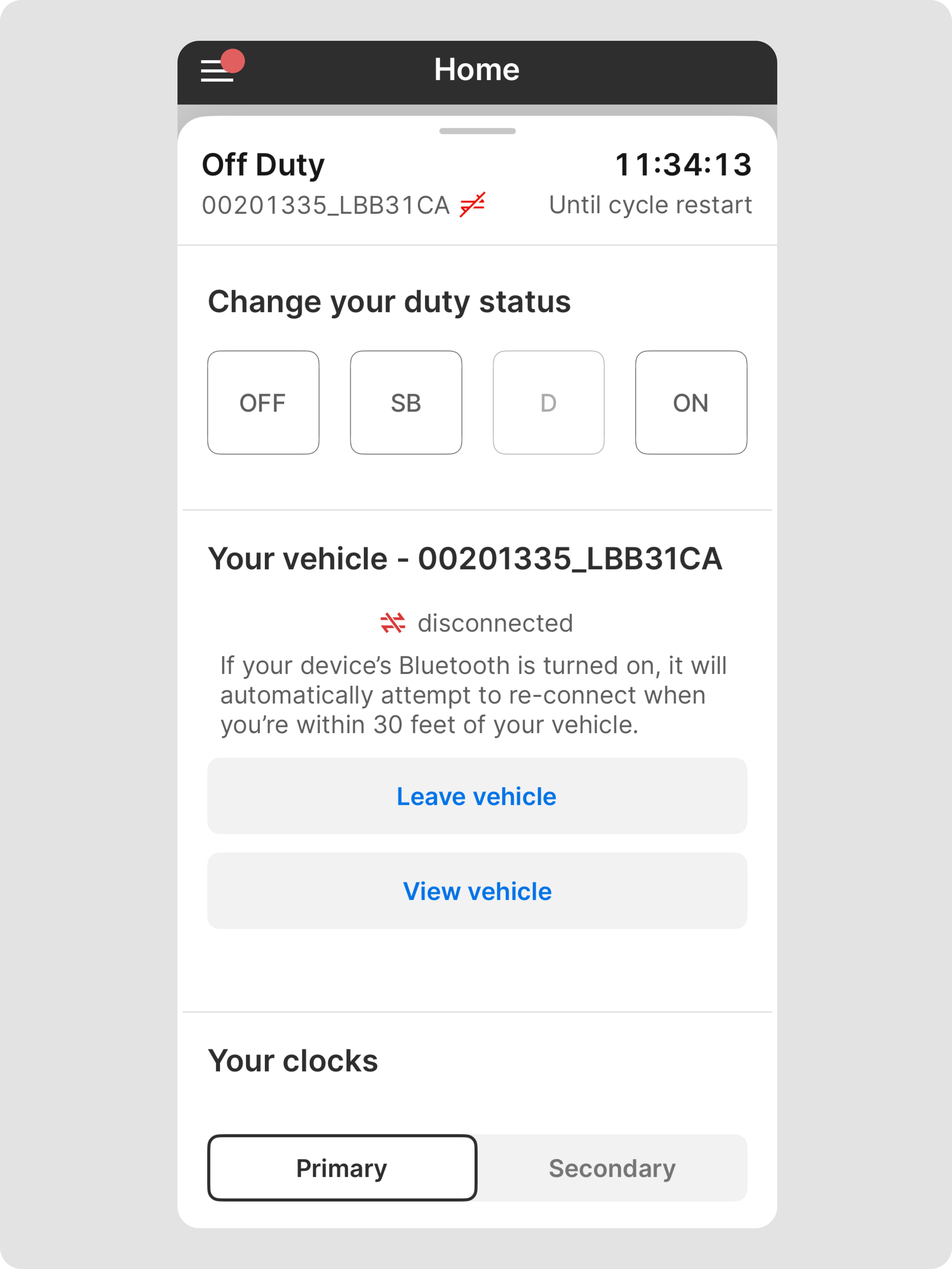
Task: Switch to Secondary clocks
Action: tap(612, 1168)
